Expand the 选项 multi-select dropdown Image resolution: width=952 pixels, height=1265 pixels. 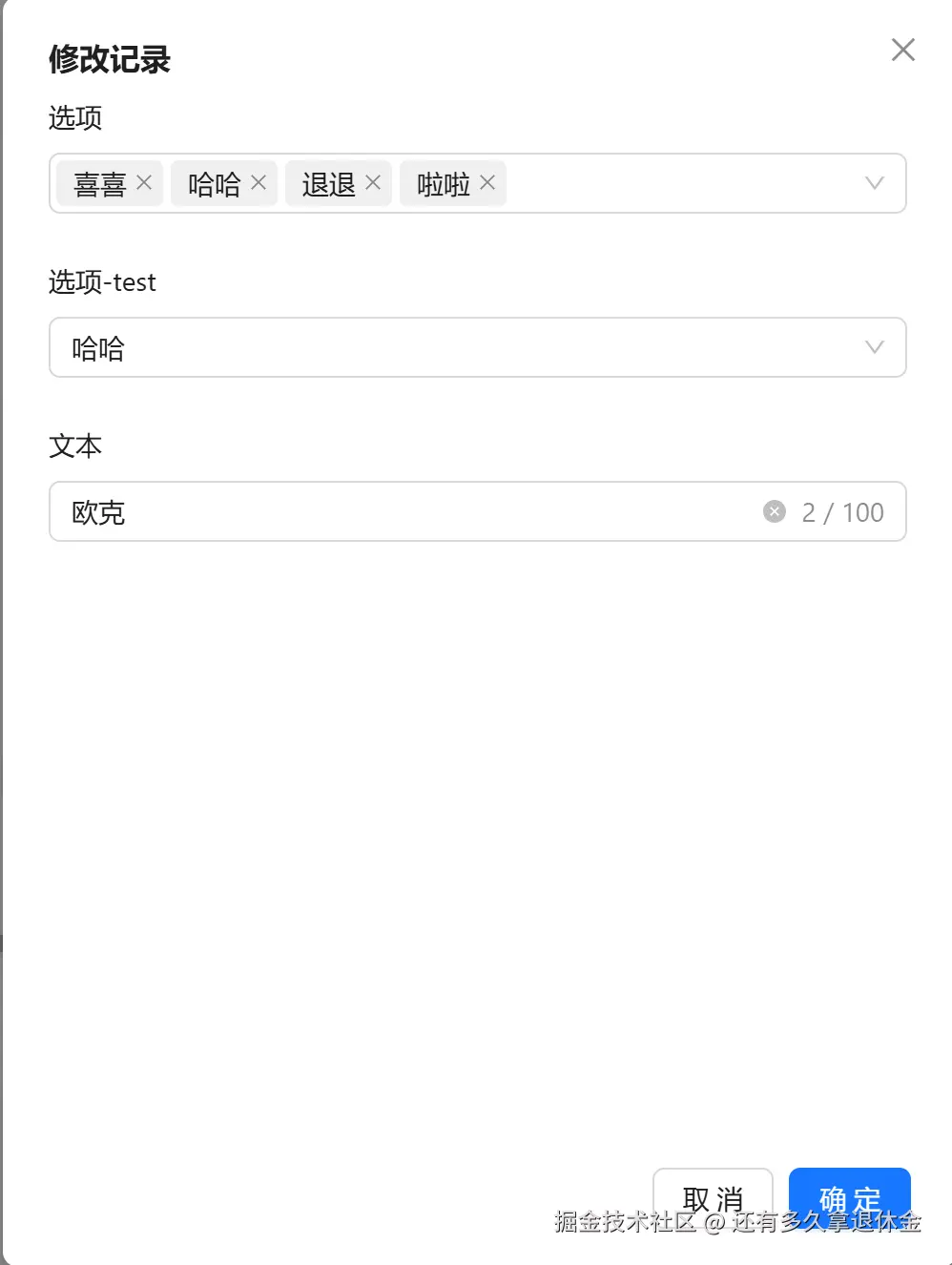point(874,183)
